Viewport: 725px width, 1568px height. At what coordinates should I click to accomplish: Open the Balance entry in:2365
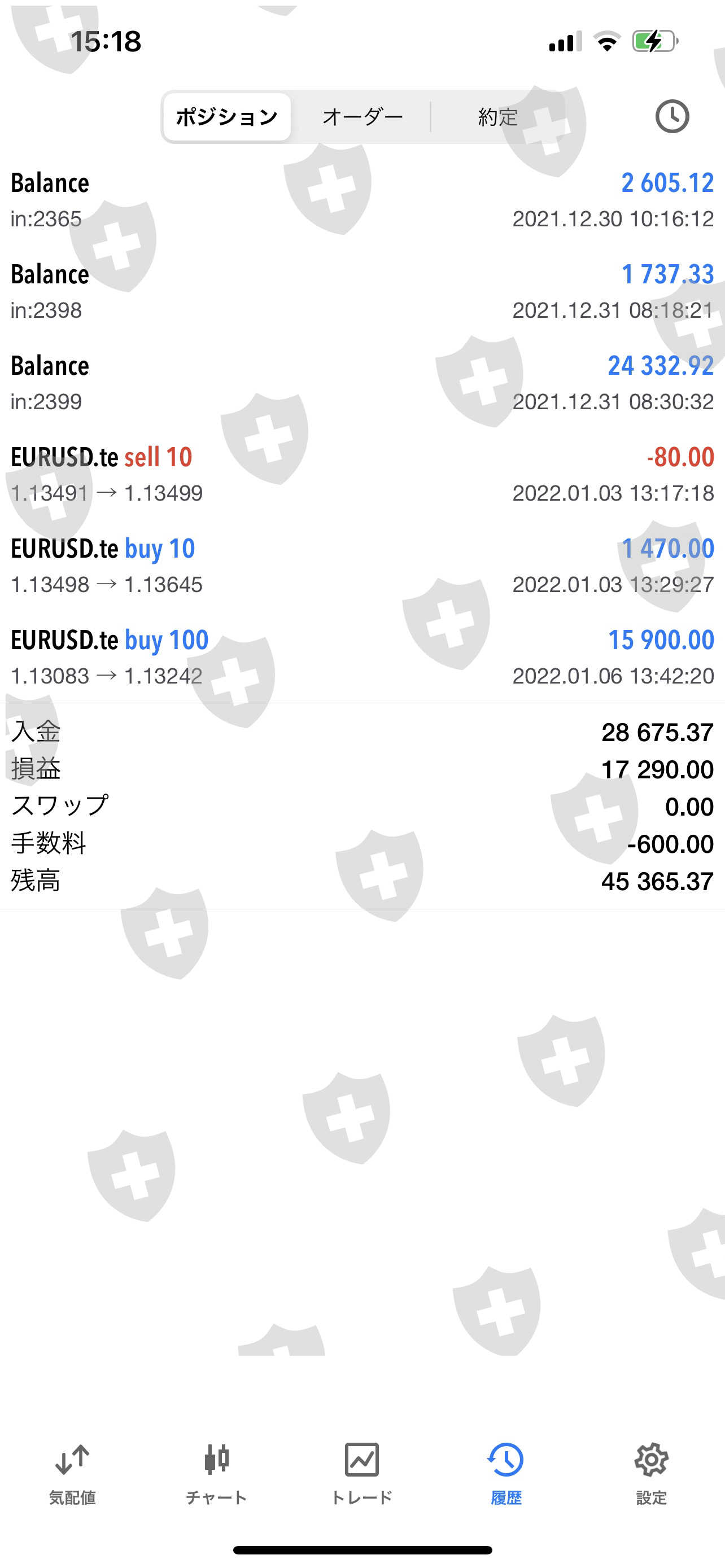point(362,200)
